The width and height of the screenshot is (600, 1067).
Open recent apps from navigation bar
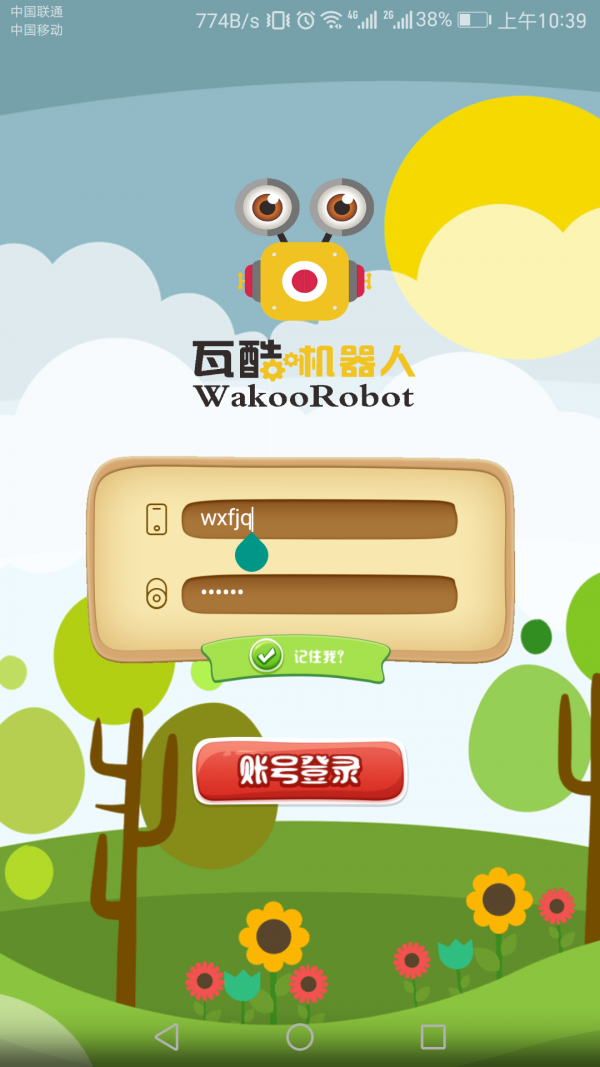click(433, 1037)
